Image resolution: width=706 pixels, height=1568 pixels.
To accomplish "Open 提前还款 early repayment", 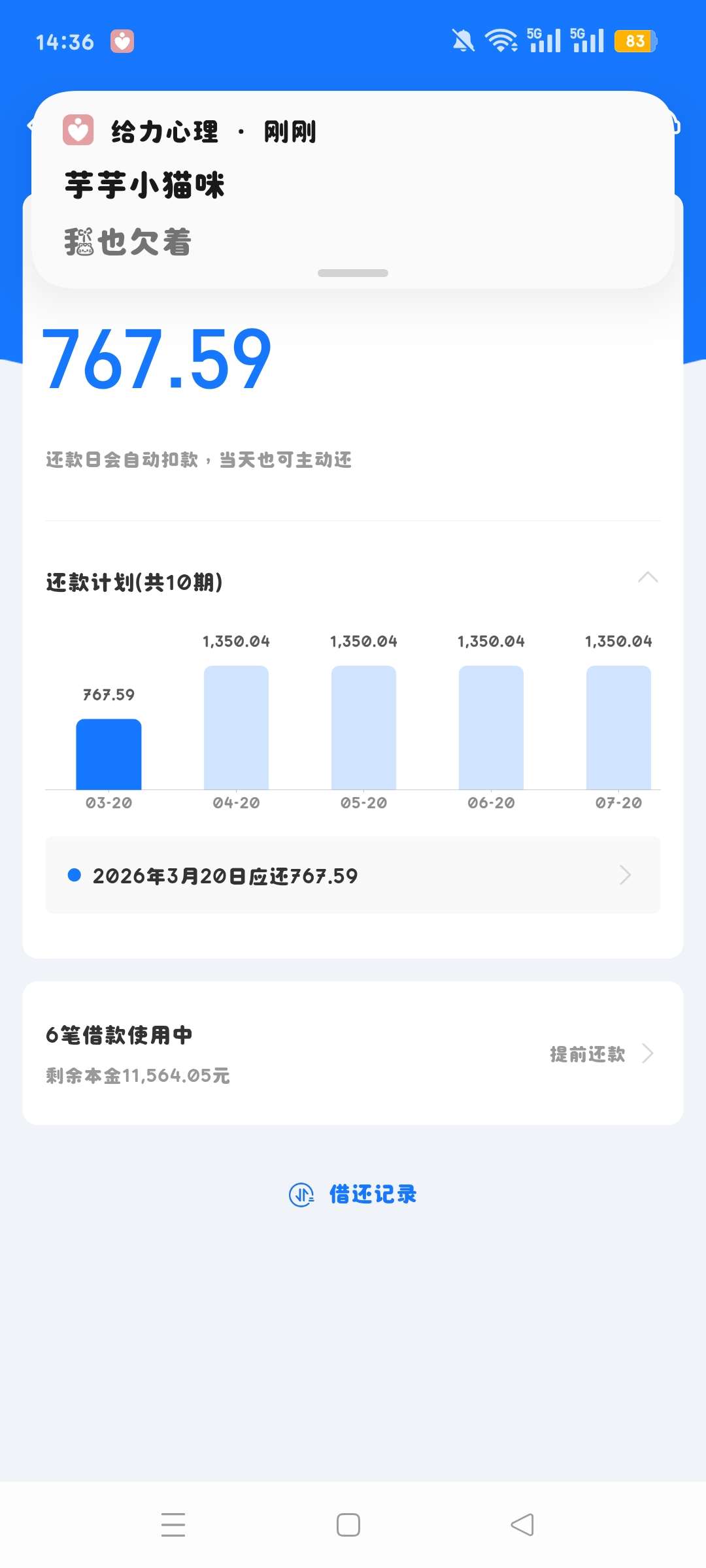I will (x=601, y=1053).
